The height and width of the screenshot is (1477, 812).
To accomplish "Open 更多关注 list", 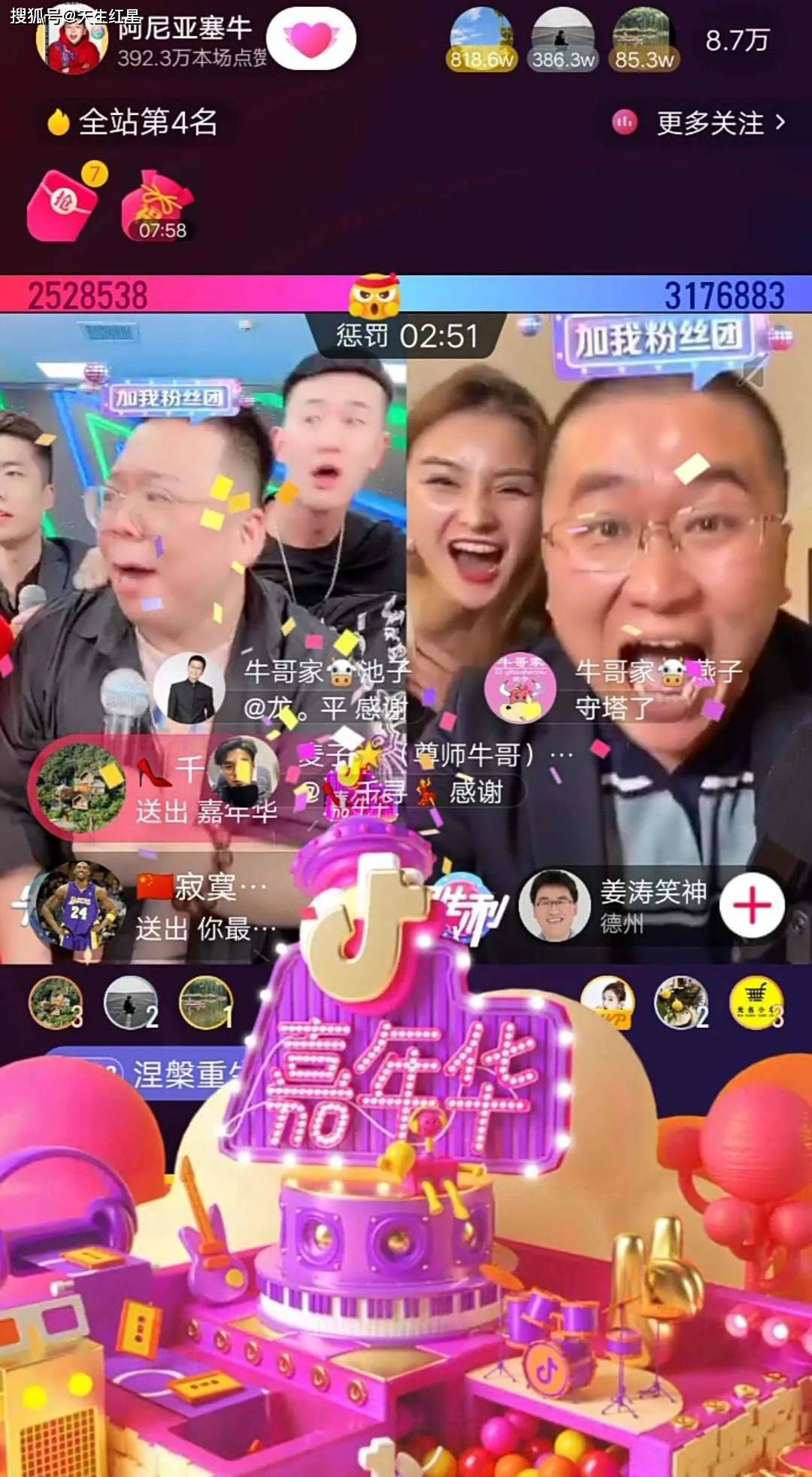I will click(699, 123).
